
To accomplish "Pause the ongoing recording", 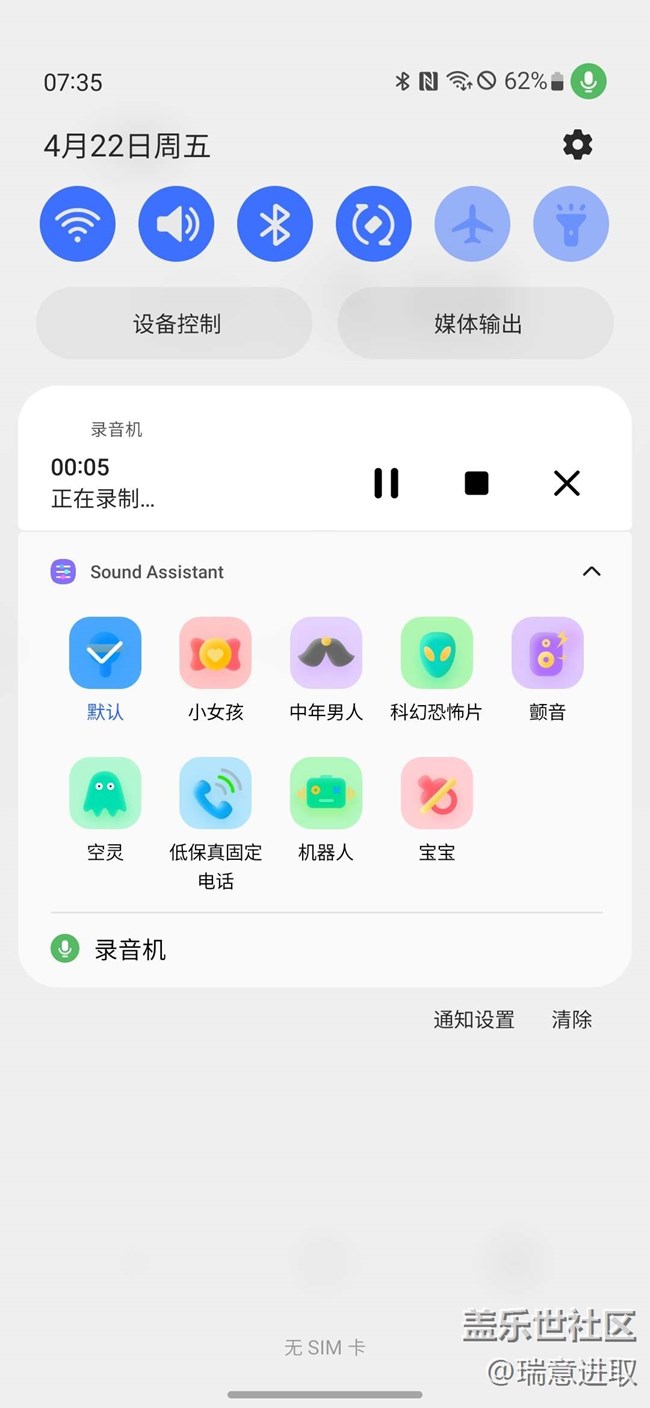I will (386, 483).
